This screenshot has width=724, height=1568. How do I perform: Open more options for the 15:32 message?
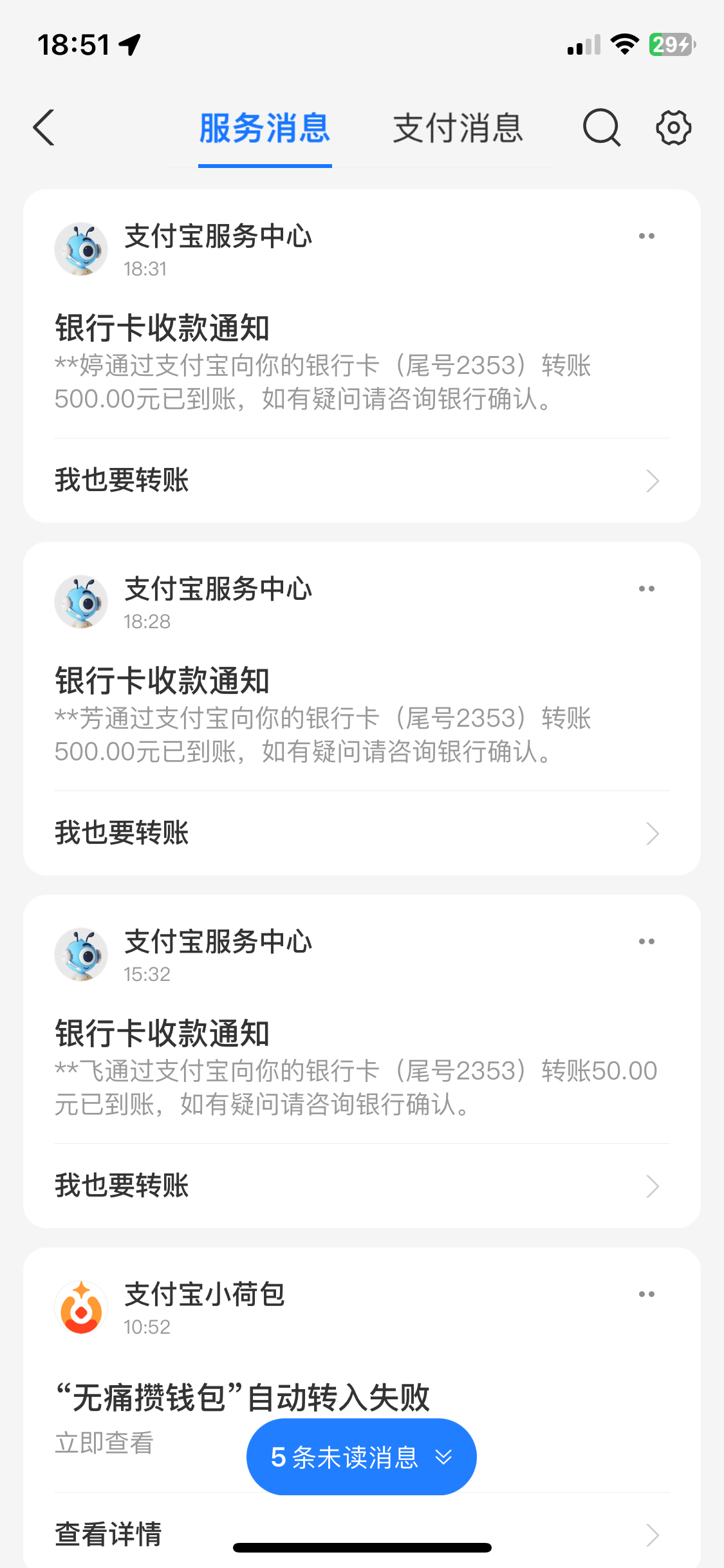pos(646,942)
